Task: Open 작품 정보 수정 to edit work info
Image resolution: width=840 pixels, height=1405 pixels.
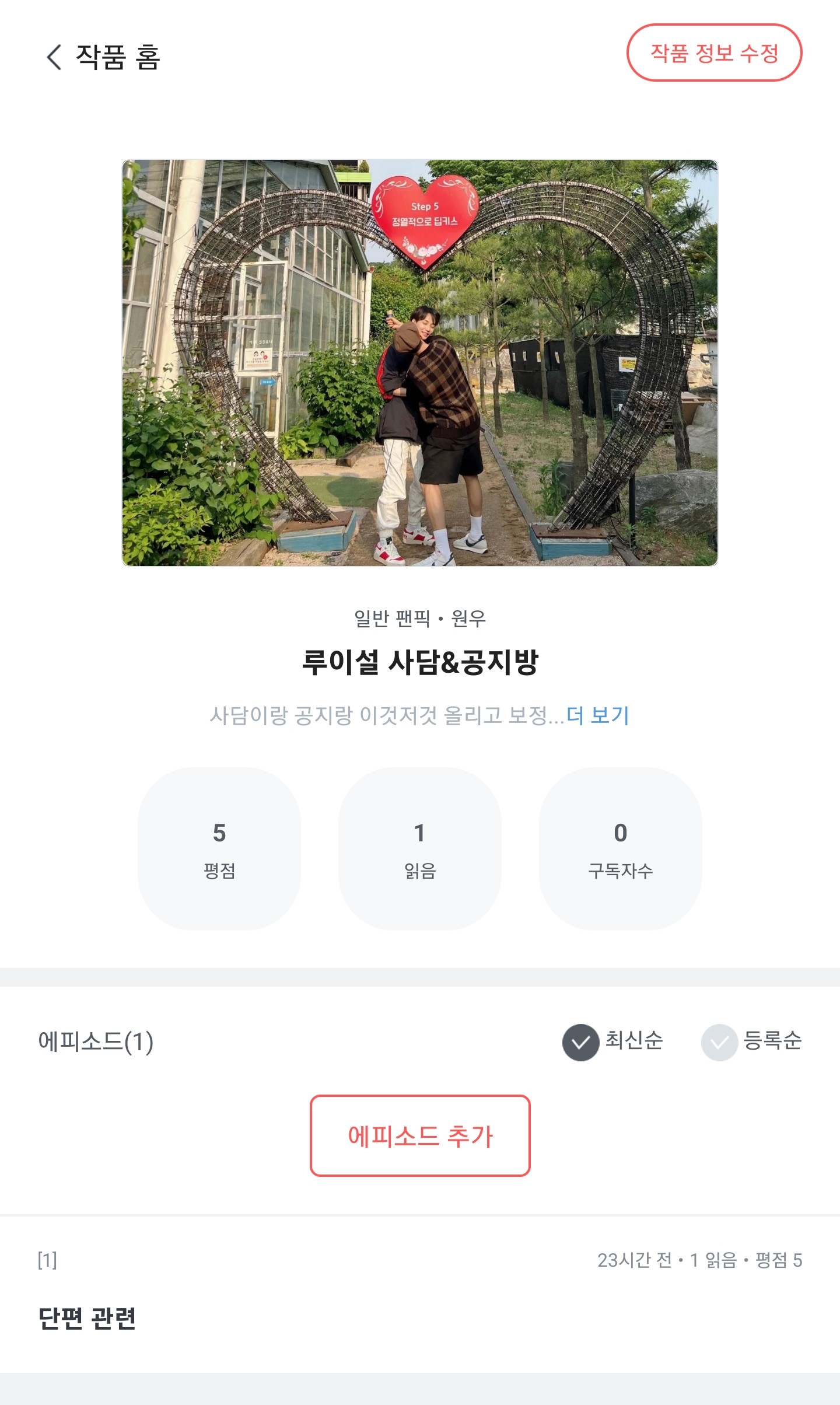Action: coord(714,53)
